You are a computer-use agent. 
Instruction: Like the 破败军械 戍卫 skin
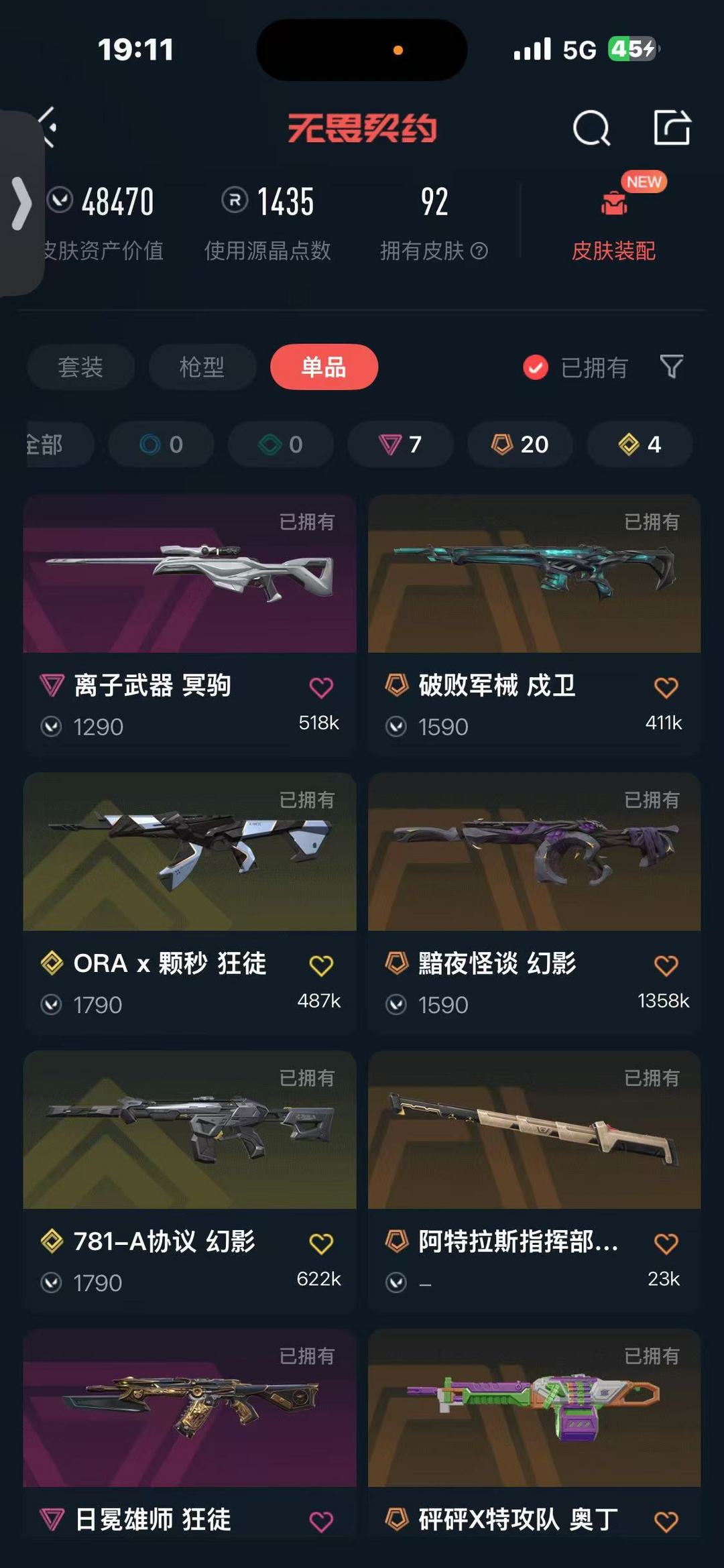click(666, 687)
